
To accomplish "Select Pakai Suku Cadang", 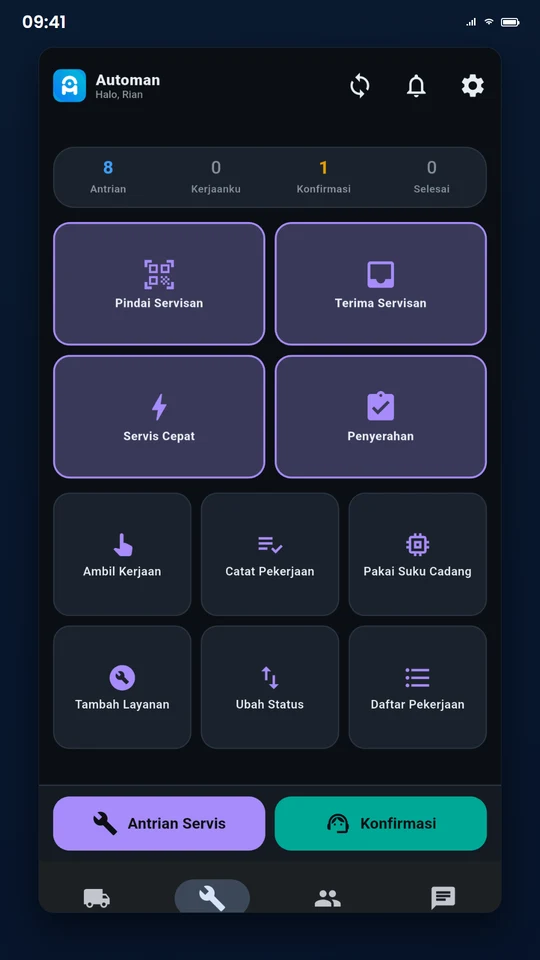I will [418, 554].
